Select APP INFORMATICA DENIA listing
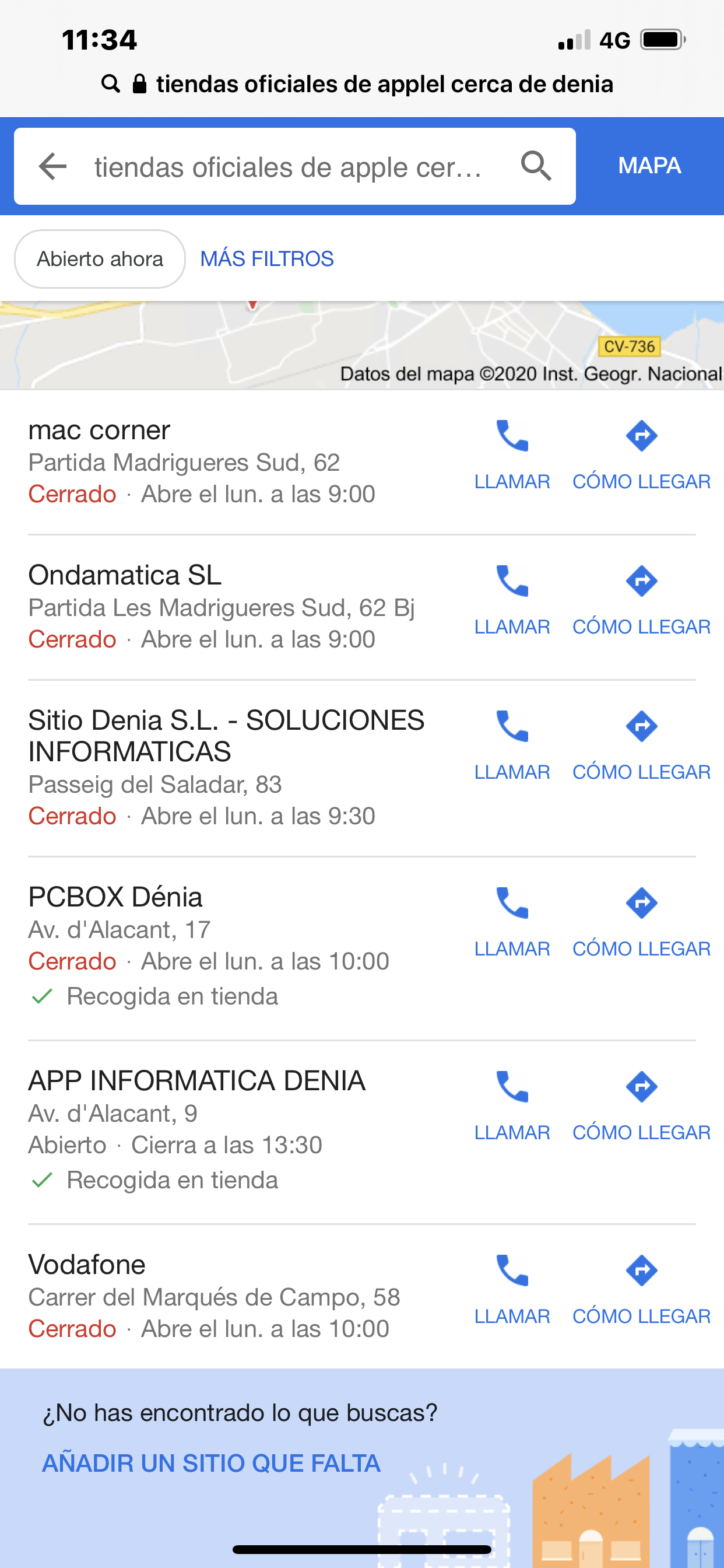 [x=196, y=1081]
